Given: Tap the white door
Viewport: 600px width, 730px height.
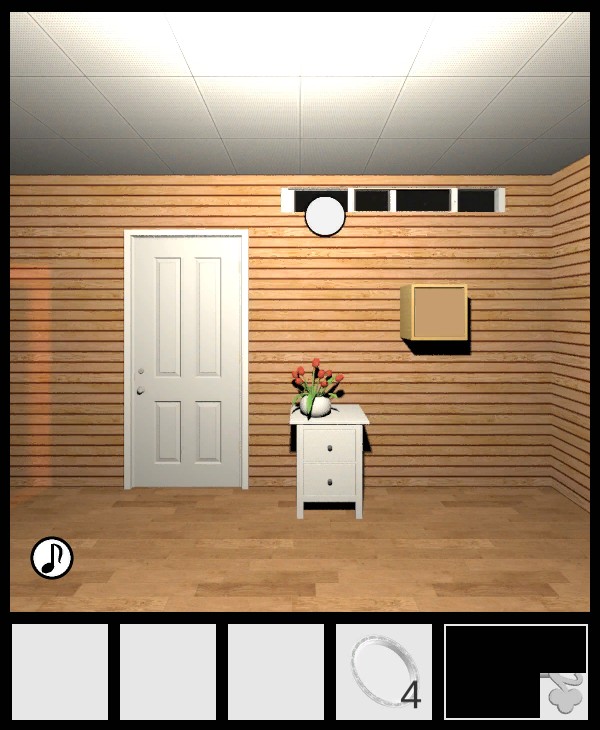Looking at the screenshot, I should point(186,360).
